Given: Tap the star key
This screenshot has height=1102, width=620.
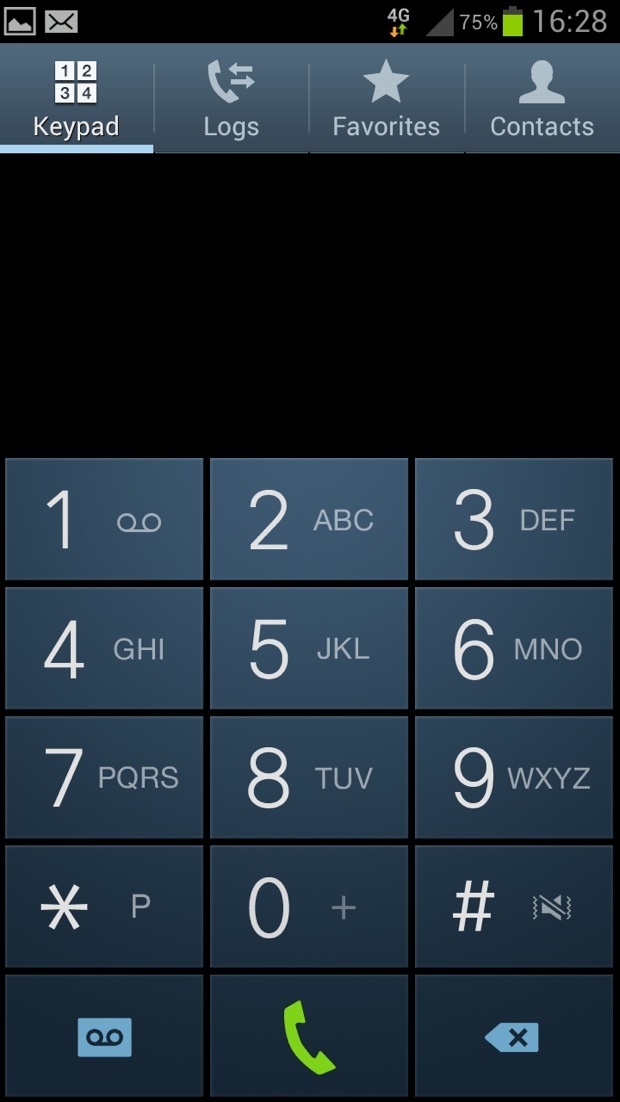Looking at the screenshot, I should tap(104, 907).
